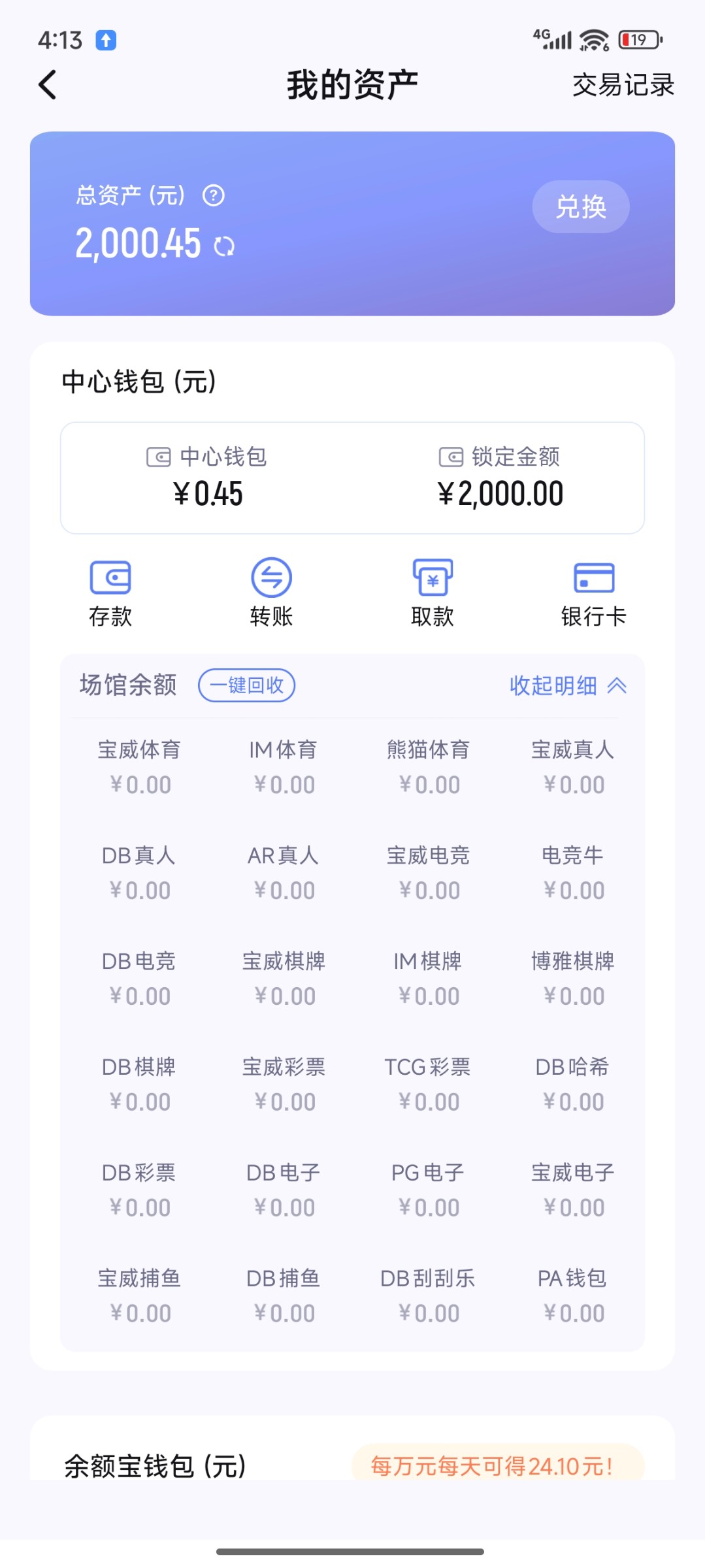The image size is (705, 1568).
Task: Switch to the 我的资产 page title
Action: tap(352, 84)
